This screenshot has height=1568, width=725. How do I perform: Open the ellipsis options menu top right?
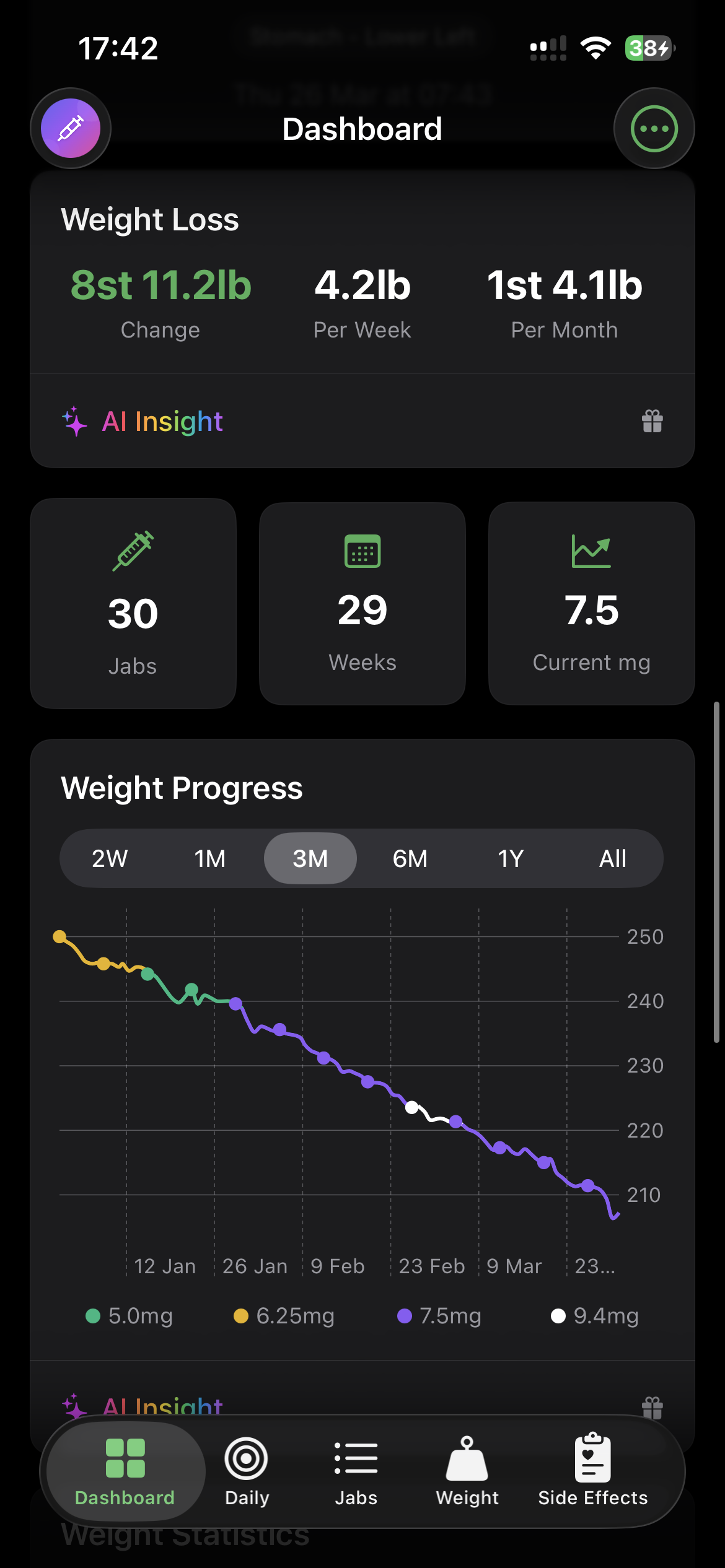[x=654, y=128]
